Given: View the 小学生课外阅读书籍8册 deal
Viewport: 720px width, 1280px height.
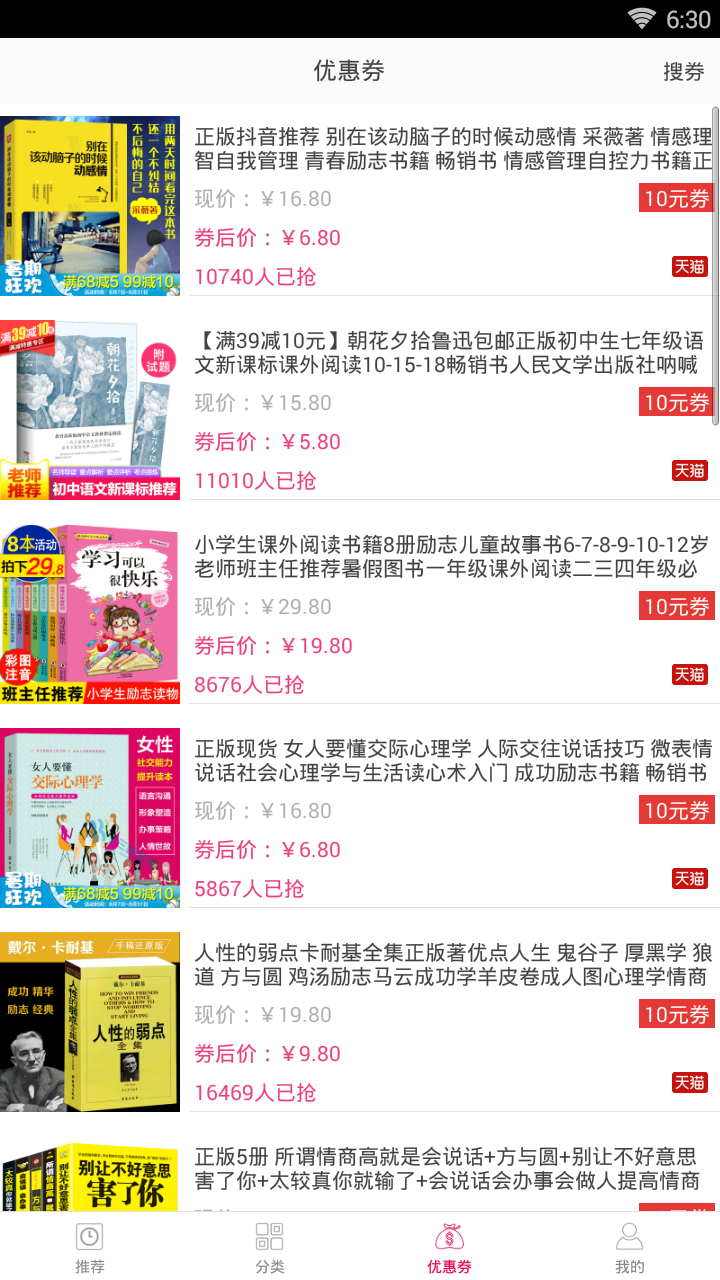Looking at the screenshot, I should click(x=452, y=557).
